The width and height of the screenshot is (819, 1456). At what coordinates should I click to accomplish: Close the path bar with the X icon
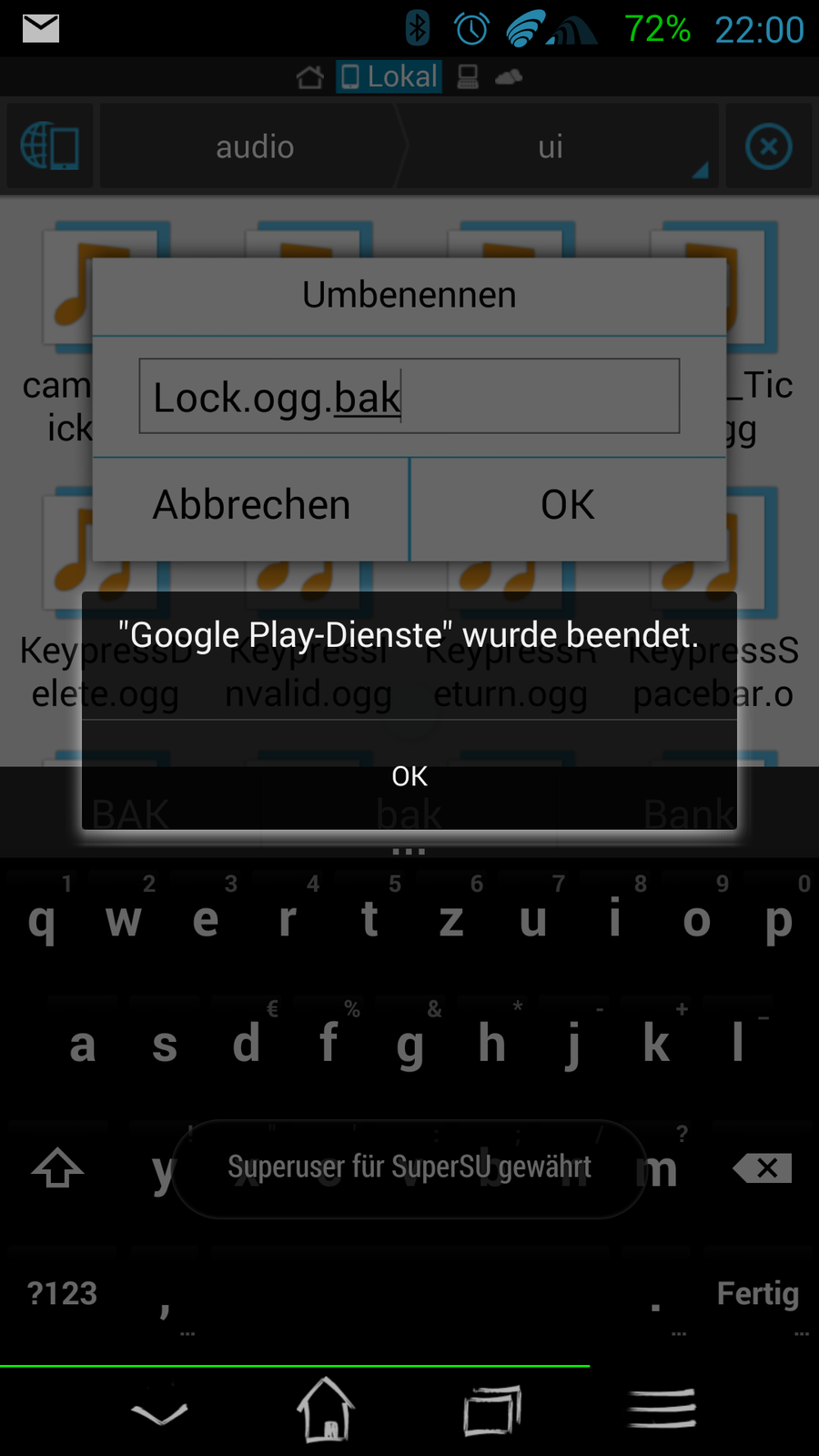click(769, 147)
